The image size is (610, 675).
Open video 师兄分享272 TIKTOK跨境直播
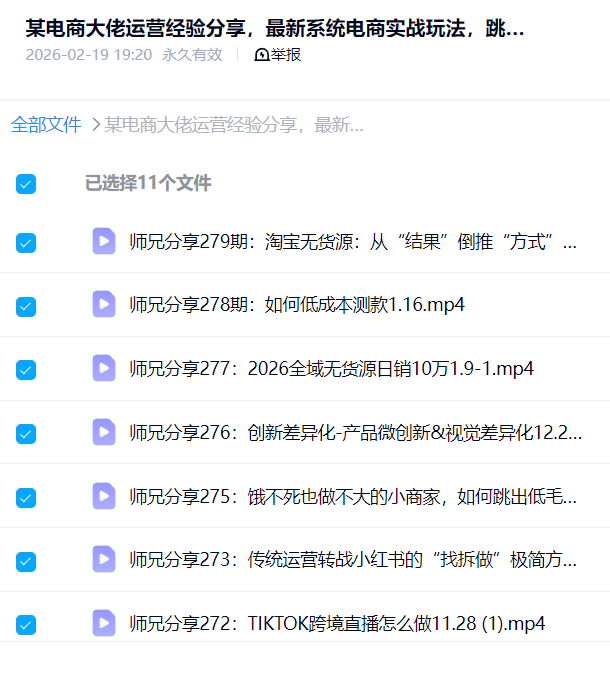pyautogui.click(x=336, y=624)
